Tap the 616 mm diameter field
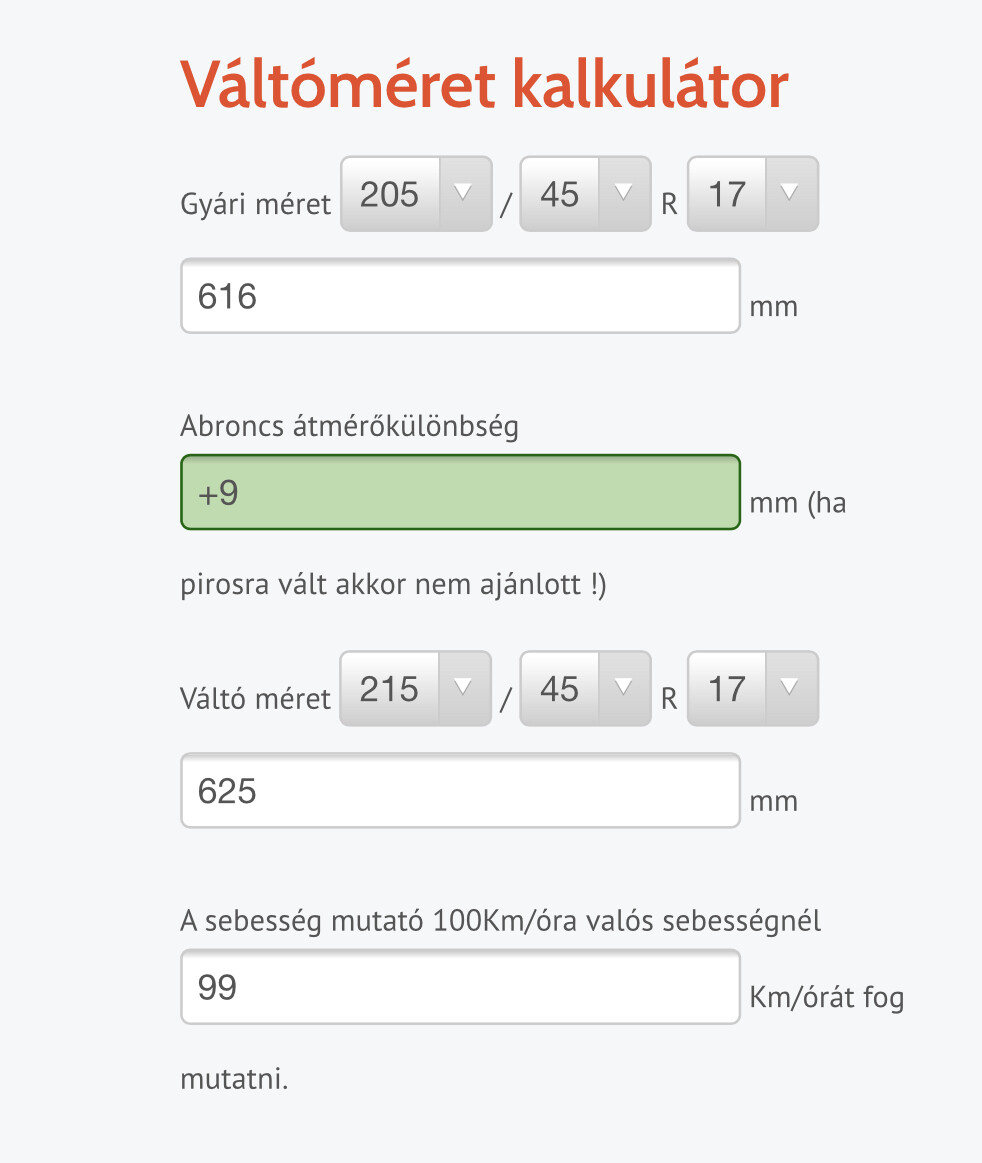Viewport: 982px width, 1163px height. 460,296
